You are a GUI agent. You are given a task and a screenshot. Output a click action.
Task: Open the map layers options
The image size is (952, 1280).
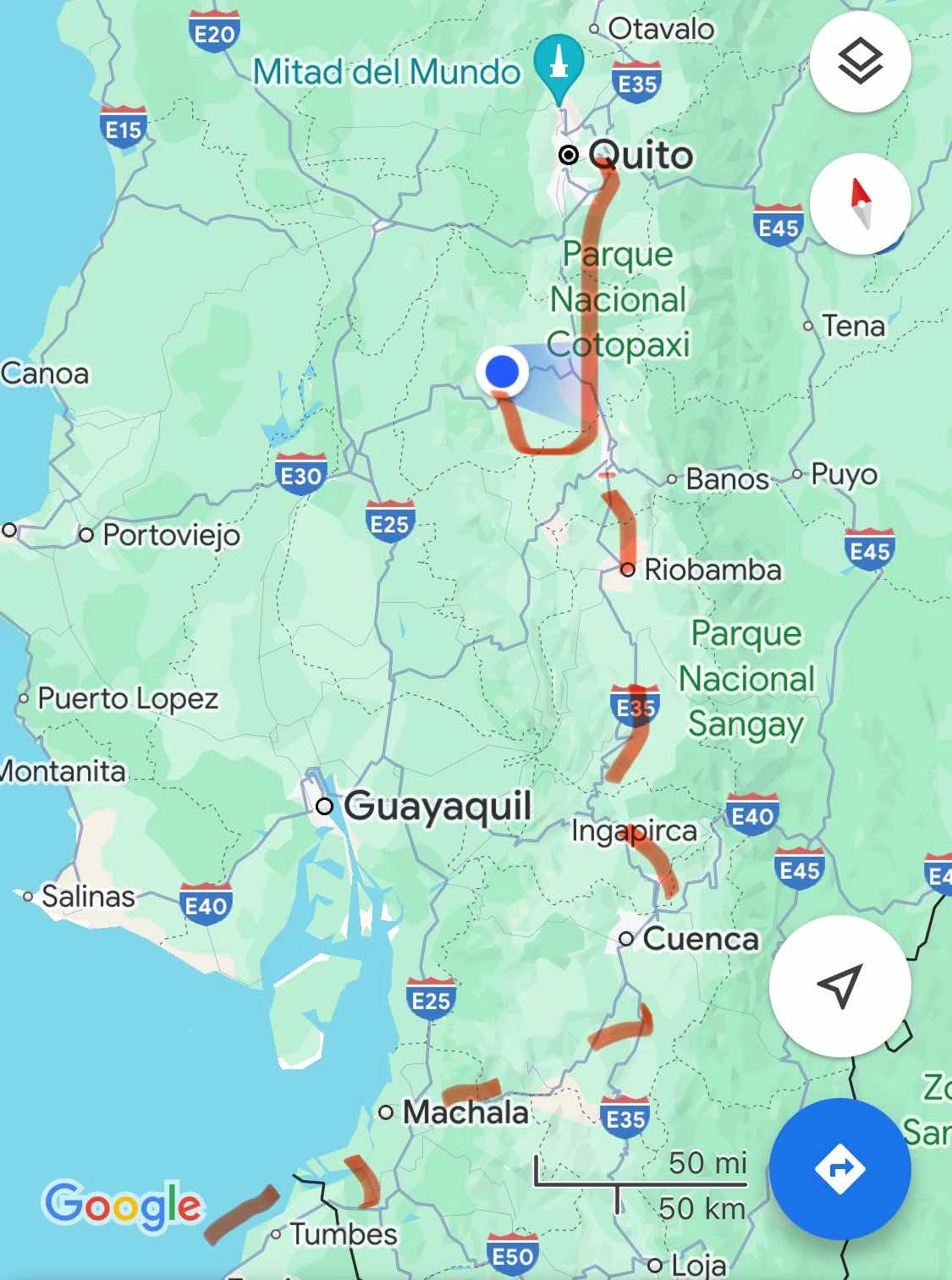[860, 62]
